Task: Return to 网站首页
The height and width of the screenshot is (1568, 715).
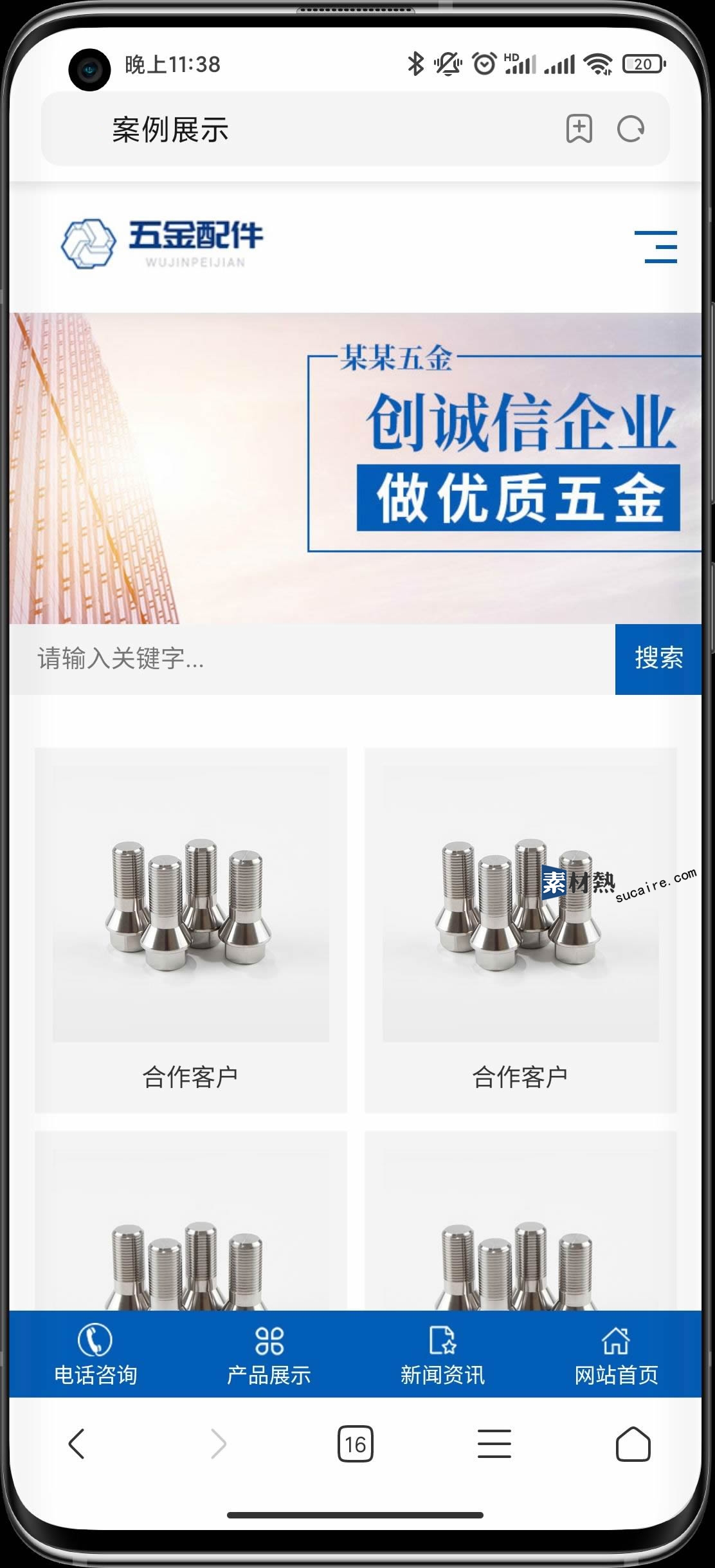Action: click(615, 1354)
